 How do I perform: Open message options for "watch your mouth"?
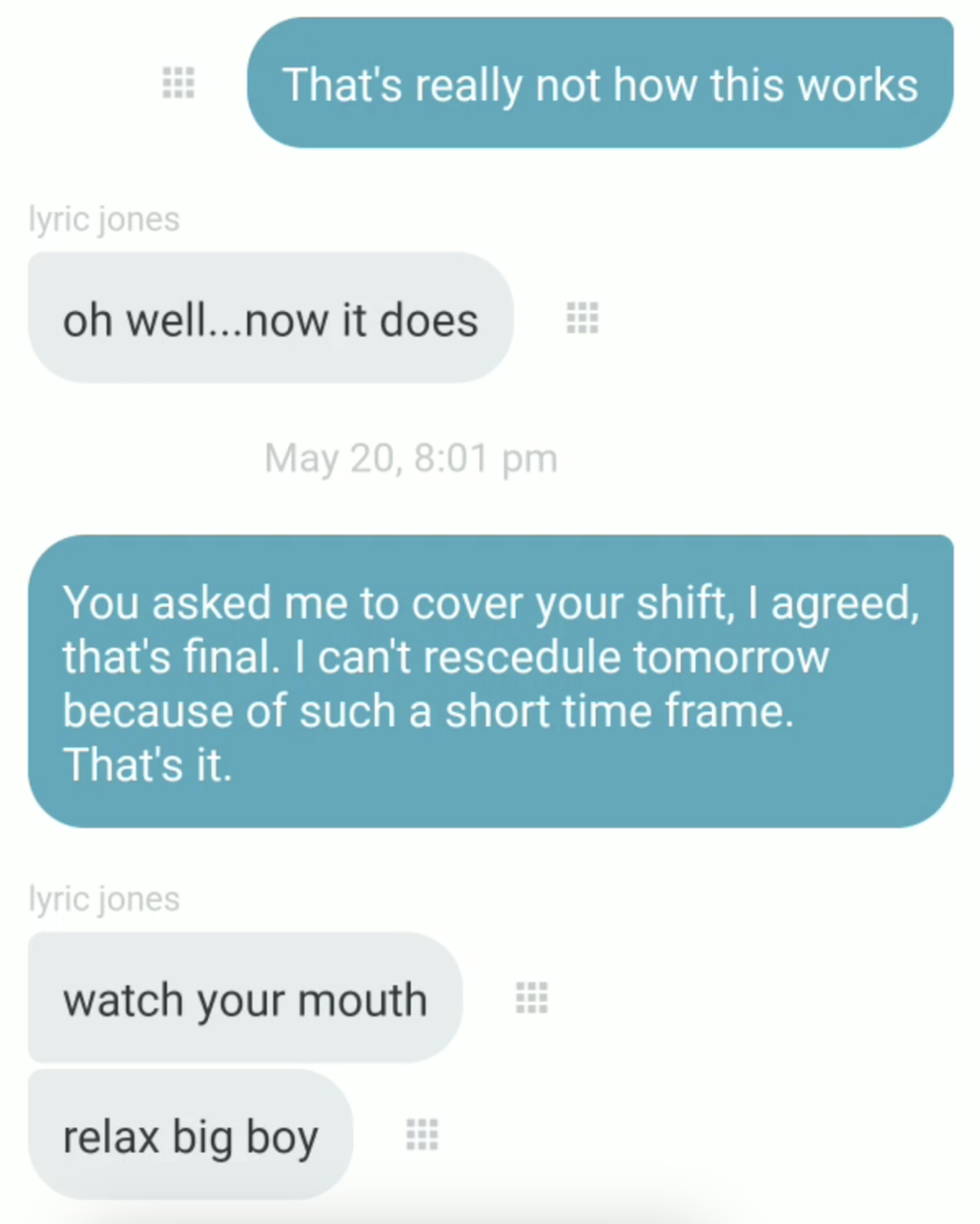click(532, 997)
